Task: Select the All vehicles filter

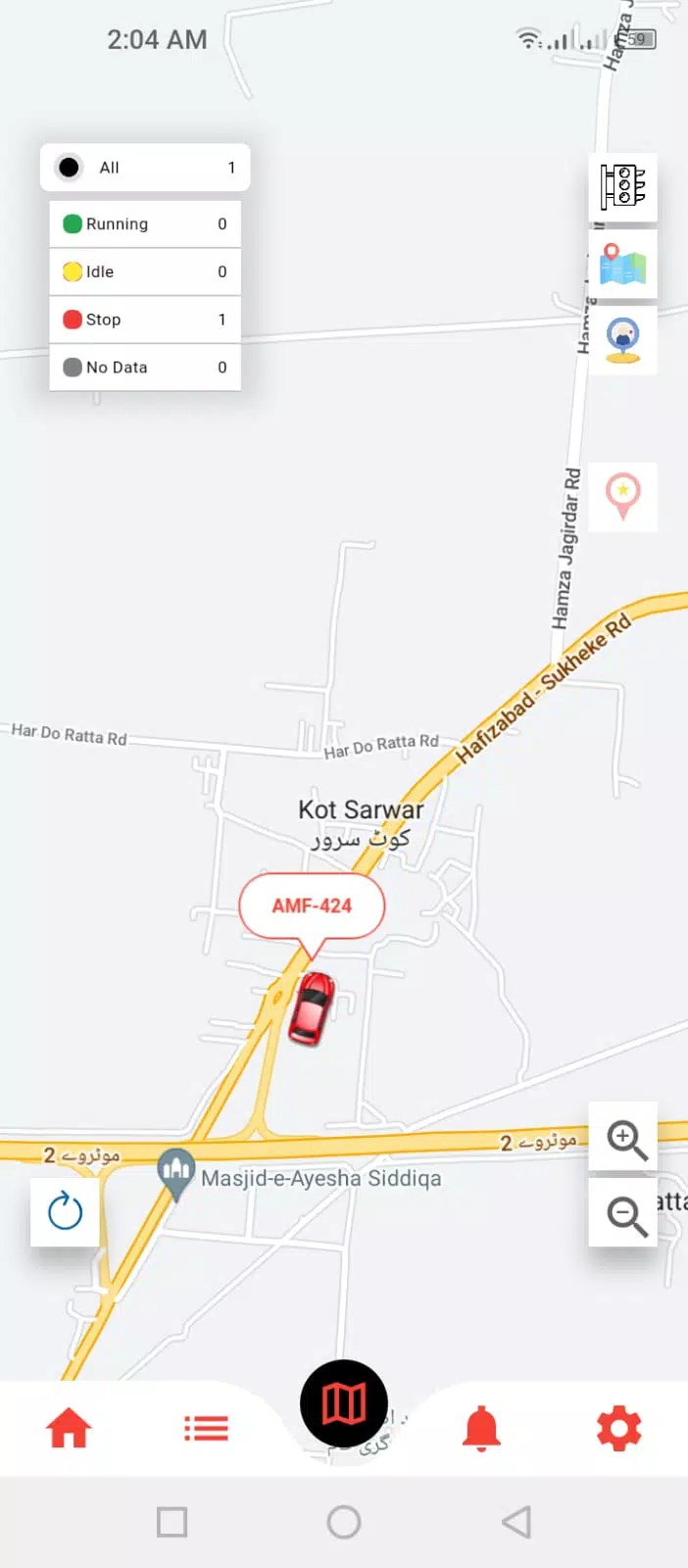Action: pos(145,168)
